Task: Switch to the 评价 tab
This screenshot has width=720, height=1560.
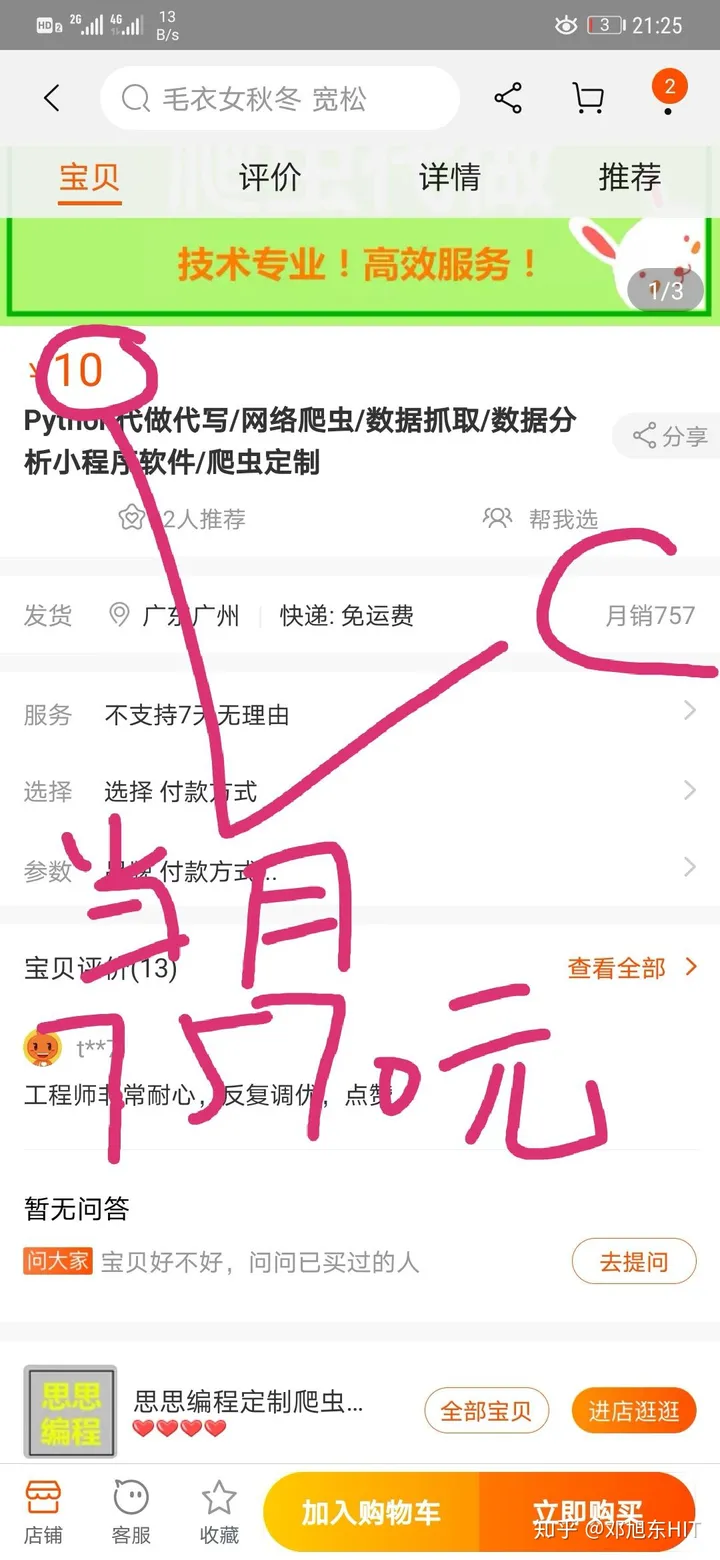Action: tap(270, 178)
